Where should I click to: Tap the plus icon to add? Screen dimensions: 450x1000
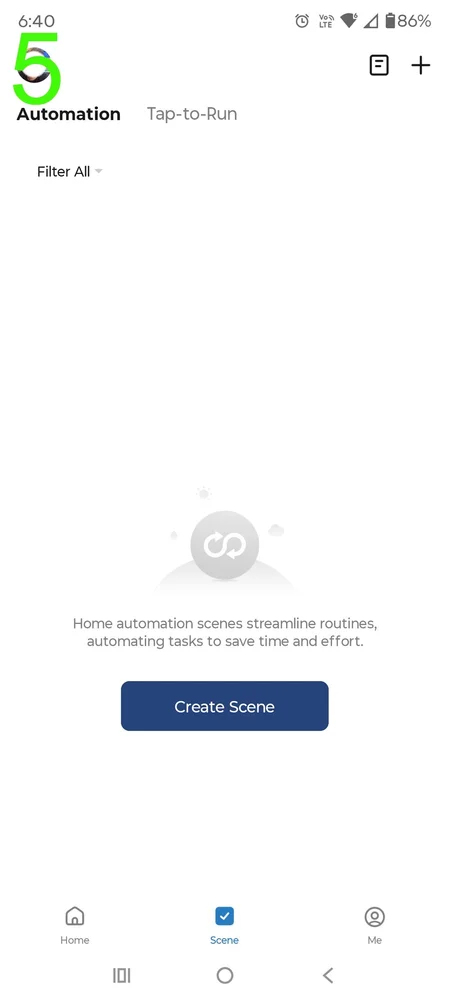click(x=421, y=65)
